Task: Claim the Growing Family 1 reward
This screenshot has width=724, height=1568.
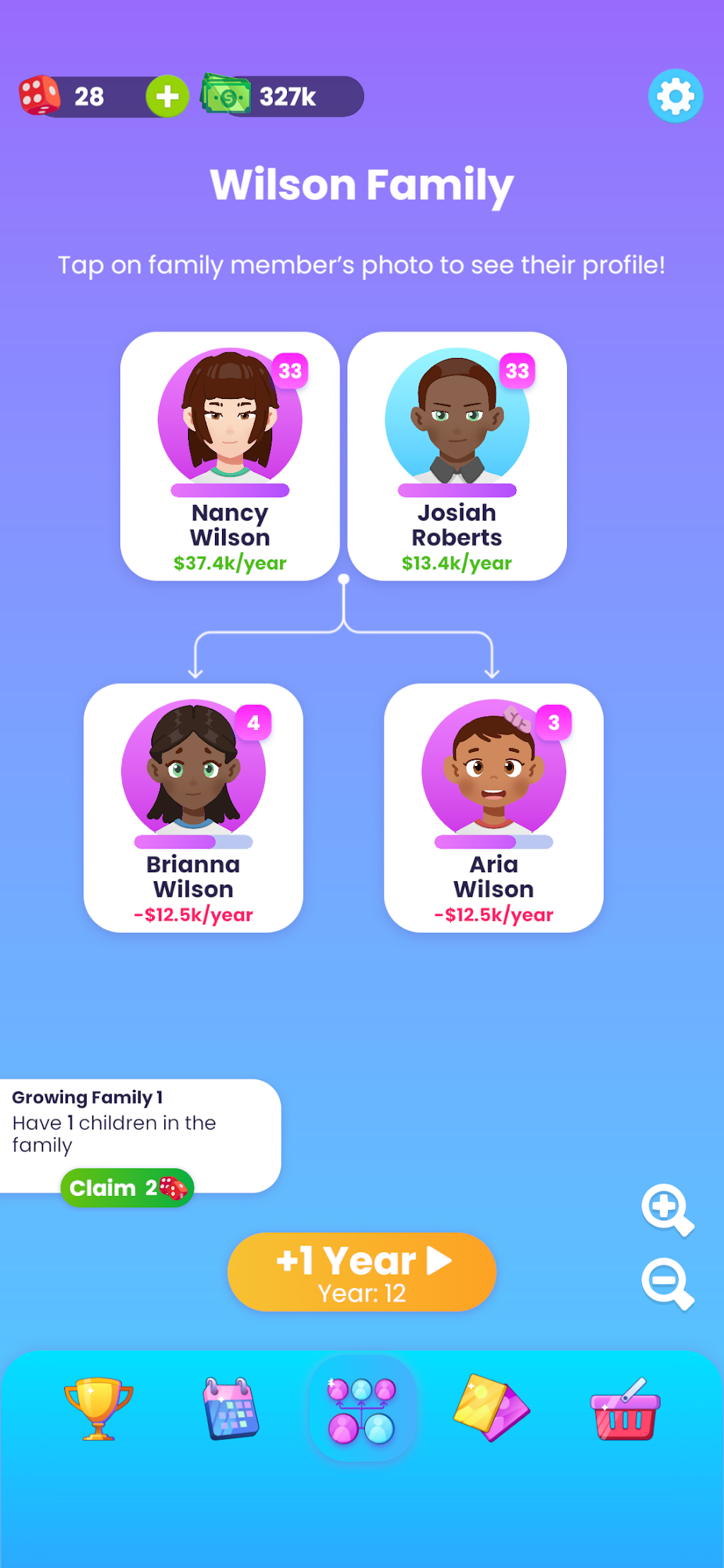Action: 127,1188
